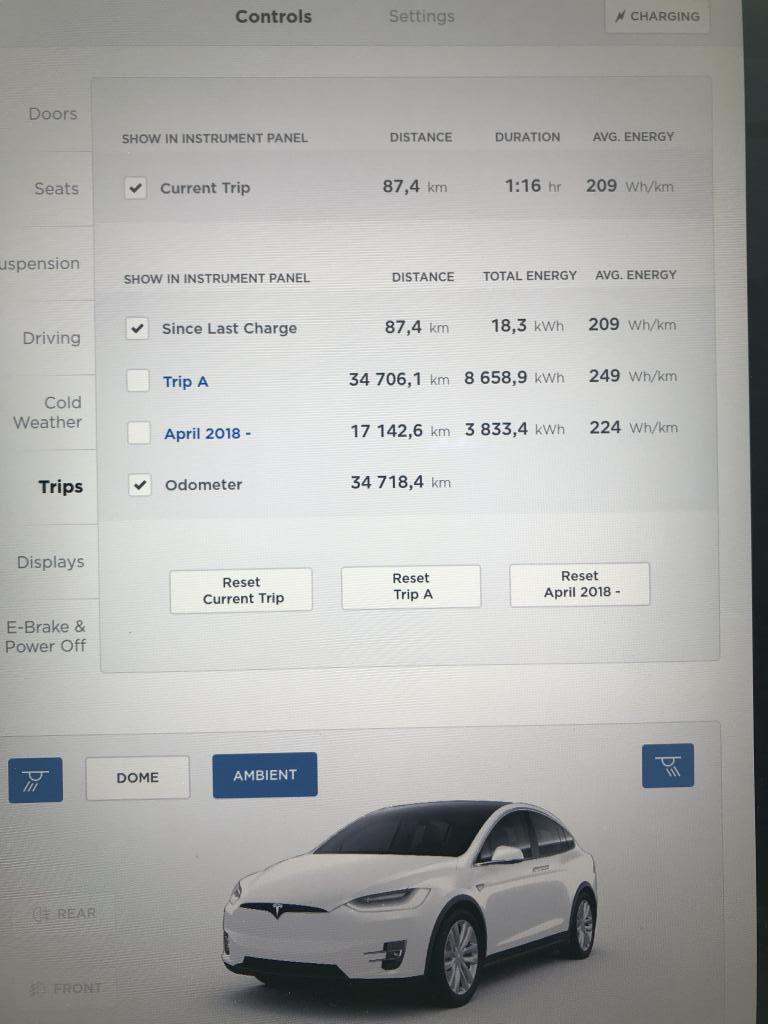Rename the Trip A label
This screenshot has height=1024, width=768.
coord(186,381)
